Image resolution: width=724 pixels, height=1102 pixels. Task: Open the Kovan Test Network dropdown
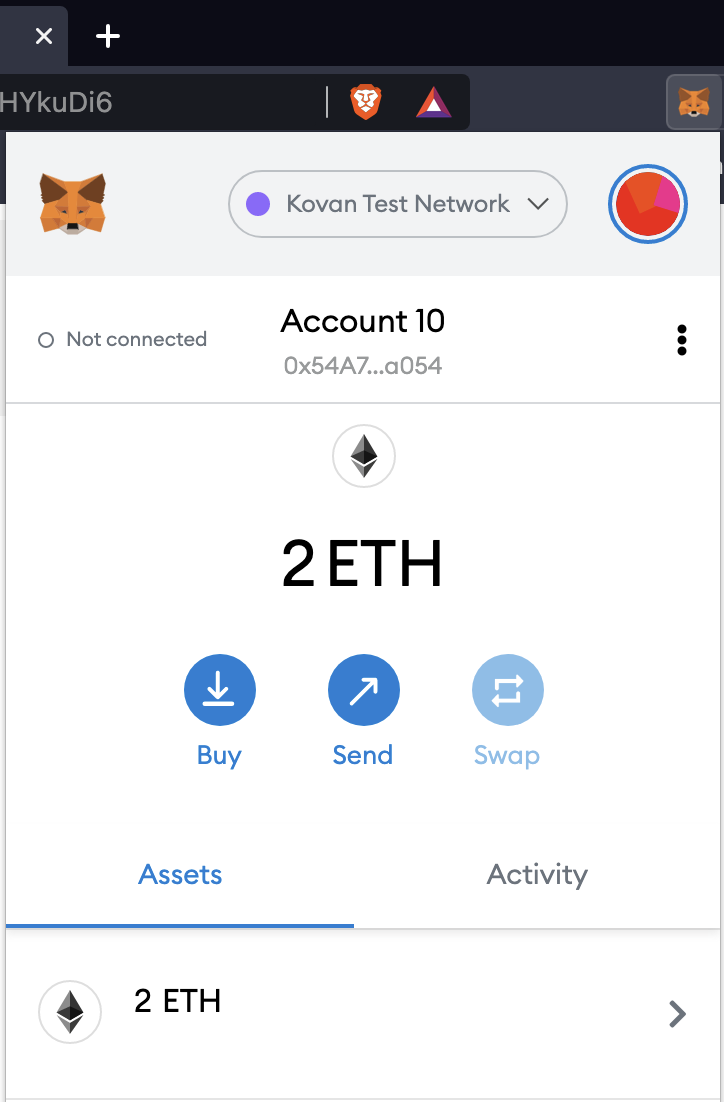tap(397, 204)
